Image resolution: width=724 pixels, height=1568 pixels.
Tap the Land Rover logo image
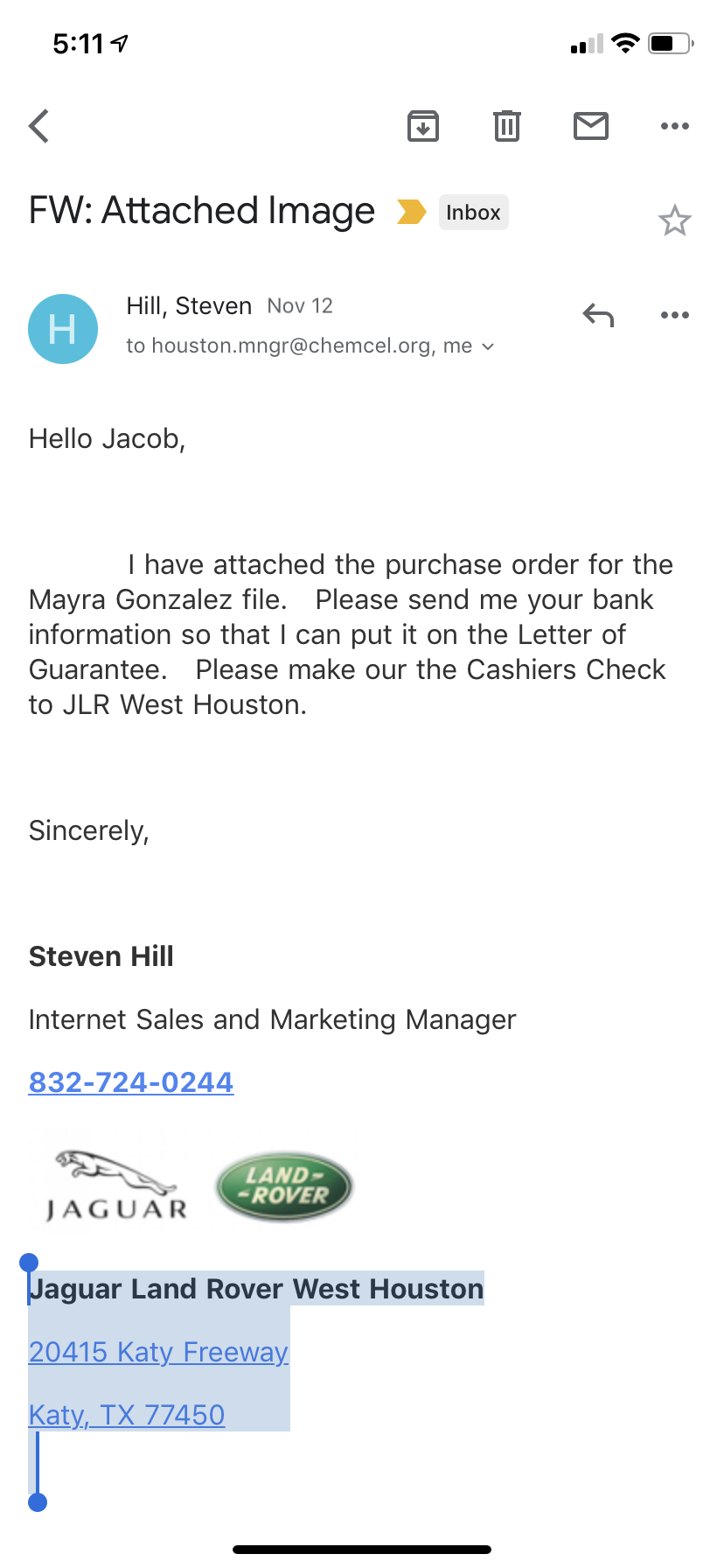(283, 1186)
